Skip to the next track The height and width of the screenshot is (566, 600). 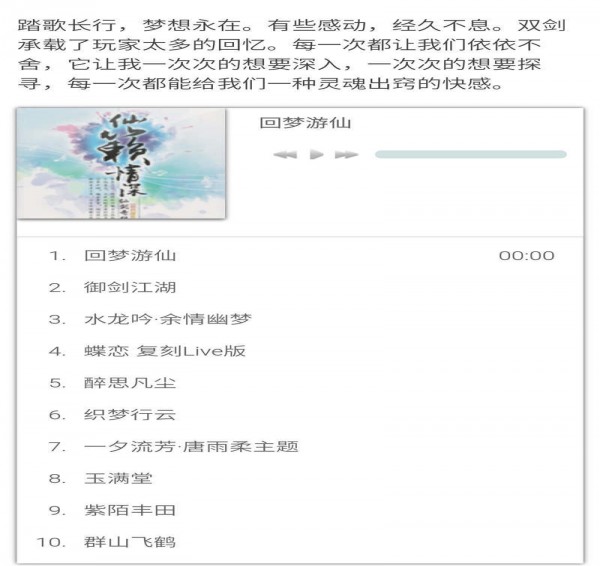coord(346,155)
